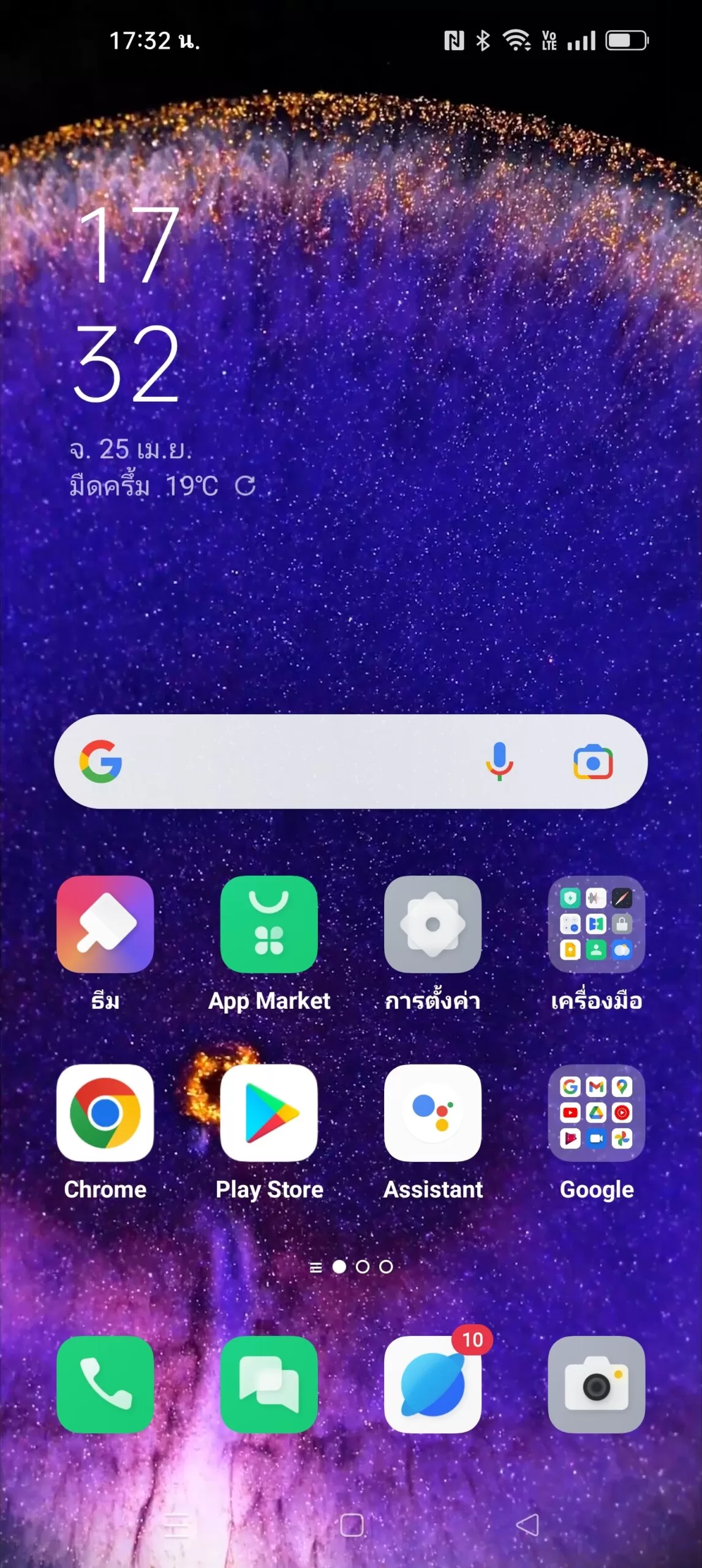Open the clock widget showing 17 32
The width and height of the screenshot is (702, 1568).
point(127,303)
